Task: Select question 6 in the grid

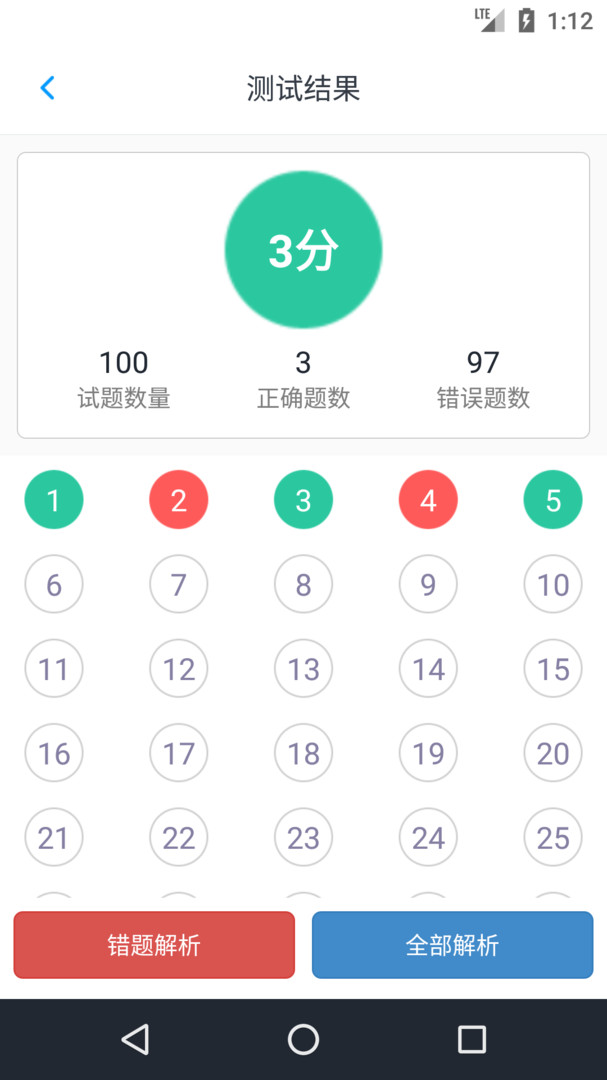Action: coord(54,584)
